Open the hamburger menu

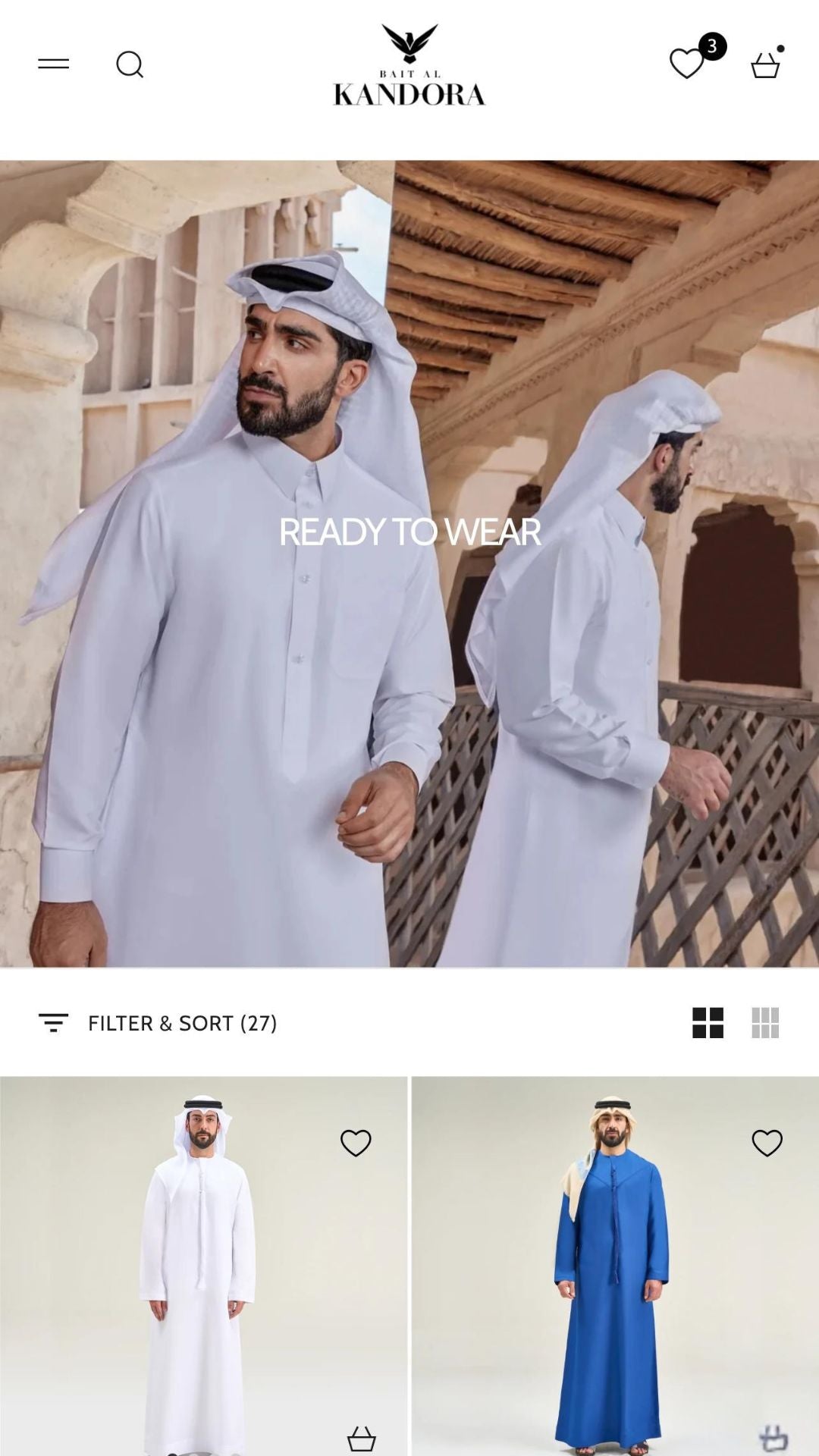(54, 64)
